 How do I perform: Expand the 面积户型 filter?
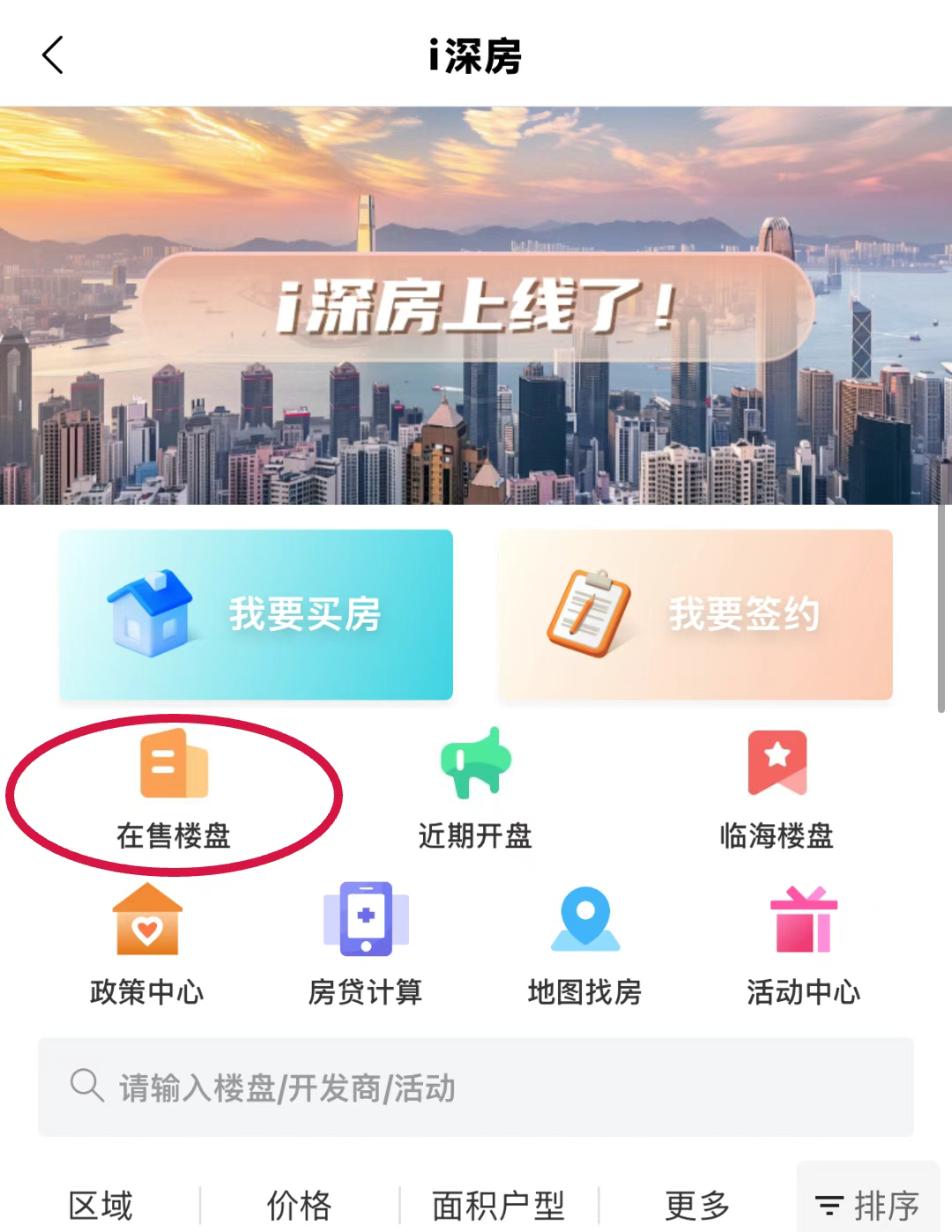499,1205
